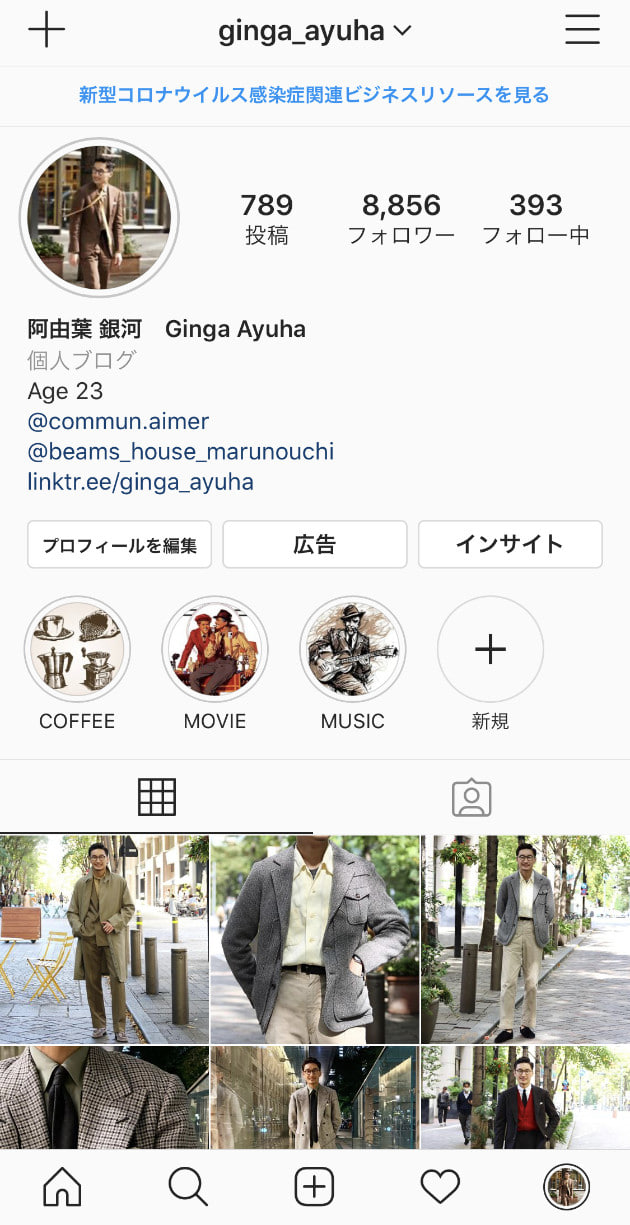Open the 広告 button
The height and width of the screenshot is (1225, 630).
314,545
